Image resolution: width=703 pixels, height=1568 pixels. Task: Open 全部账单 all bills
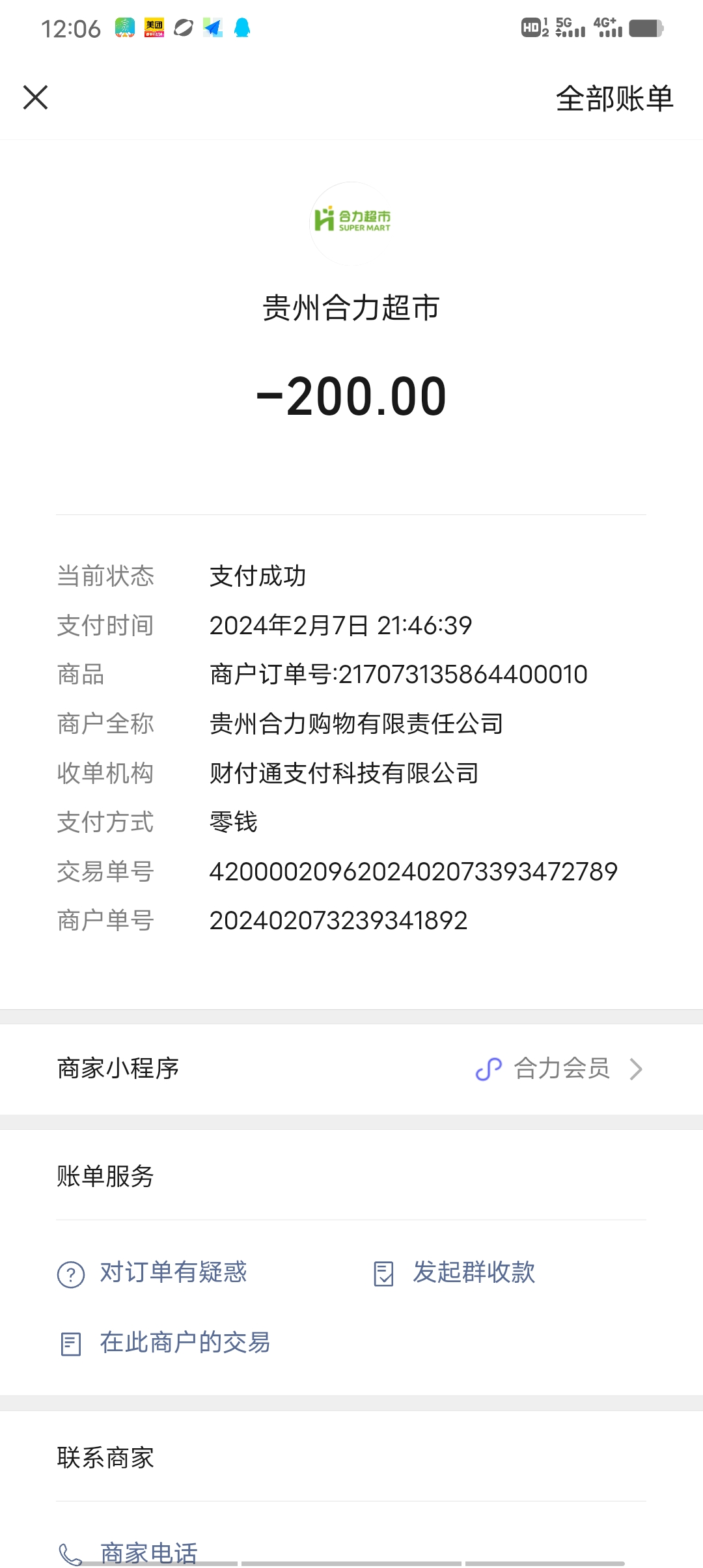pyautogui.click(x=614, y=99)
